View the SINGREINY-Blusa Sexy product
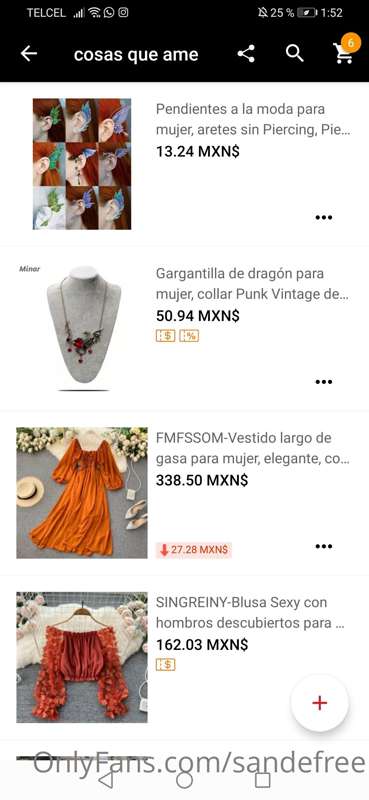The image size is (369, 800). (x=184, y=657)
